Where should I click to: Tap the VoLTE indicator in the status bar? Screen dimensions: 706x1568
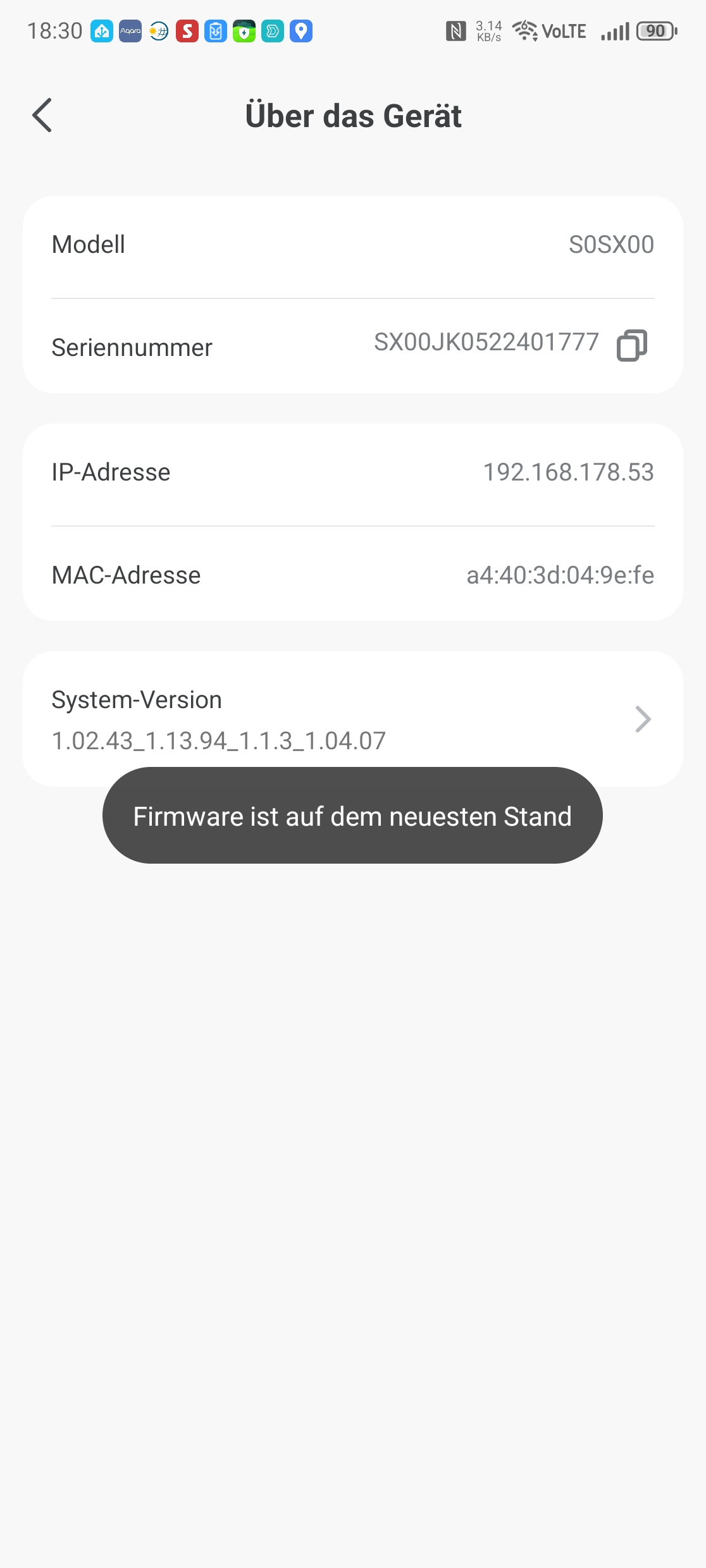point(566,30)
